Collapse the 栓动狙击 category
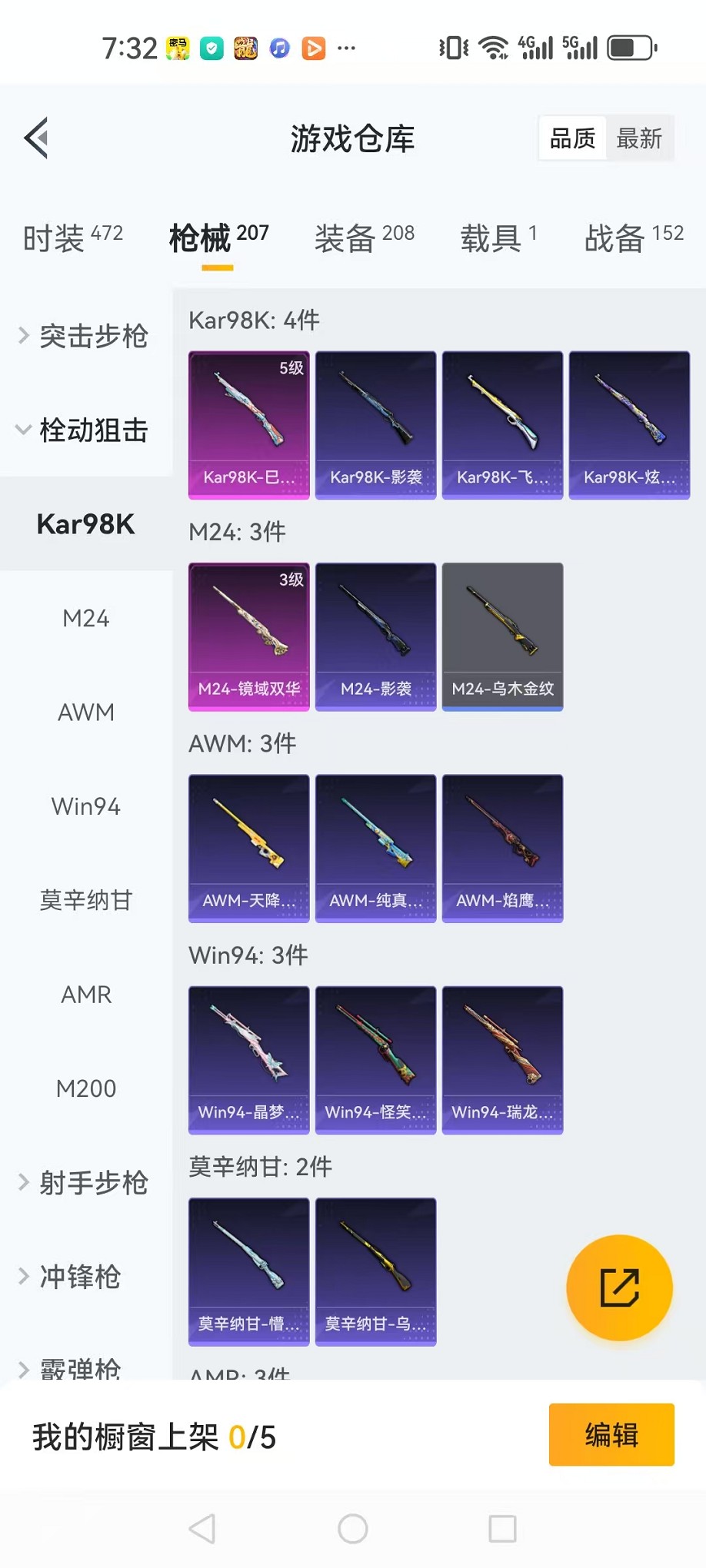This screenshot has height=1568, width=706. pyautogui.click(x=85, y=430)
